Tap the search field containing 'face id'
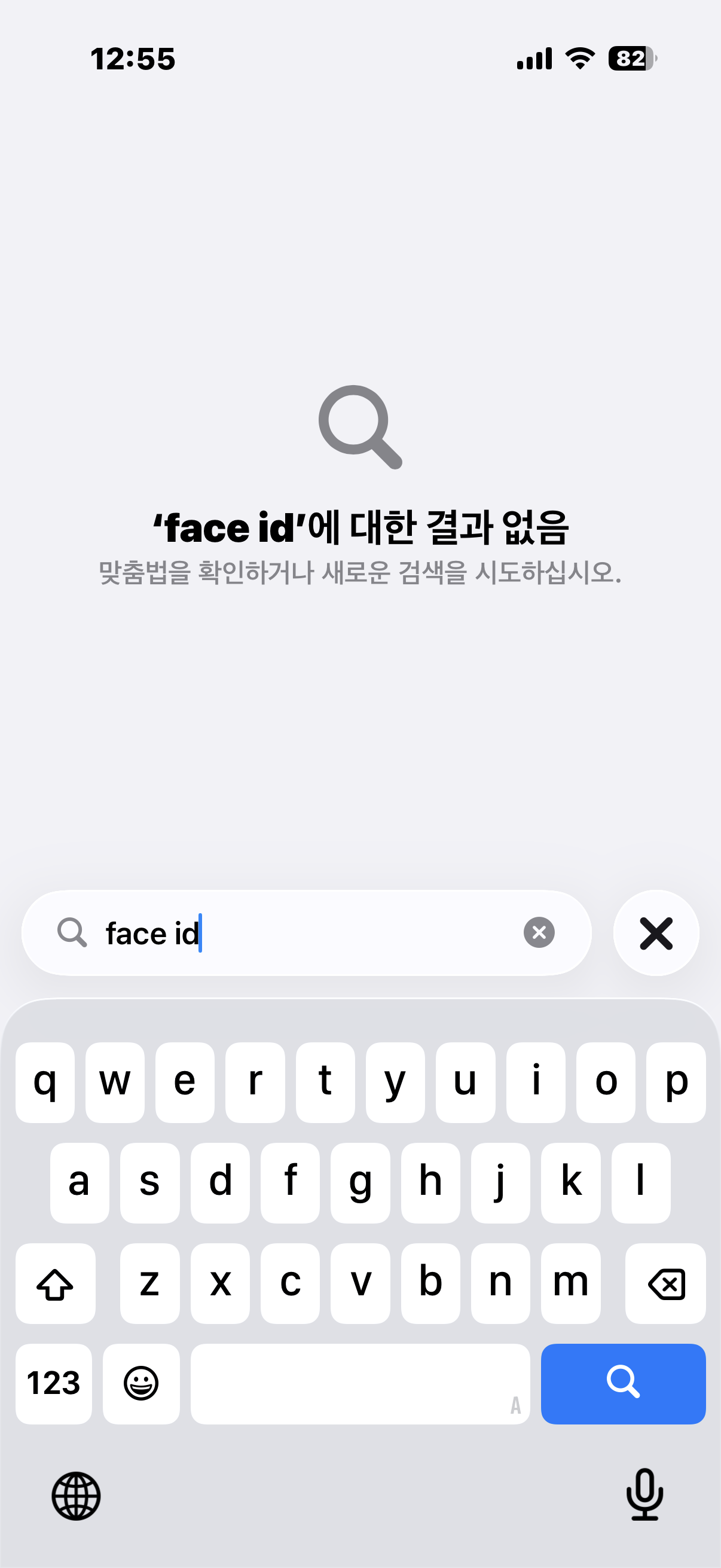Image resolution: width=721 pixels, height=1568 pixels. coord(304,932)
